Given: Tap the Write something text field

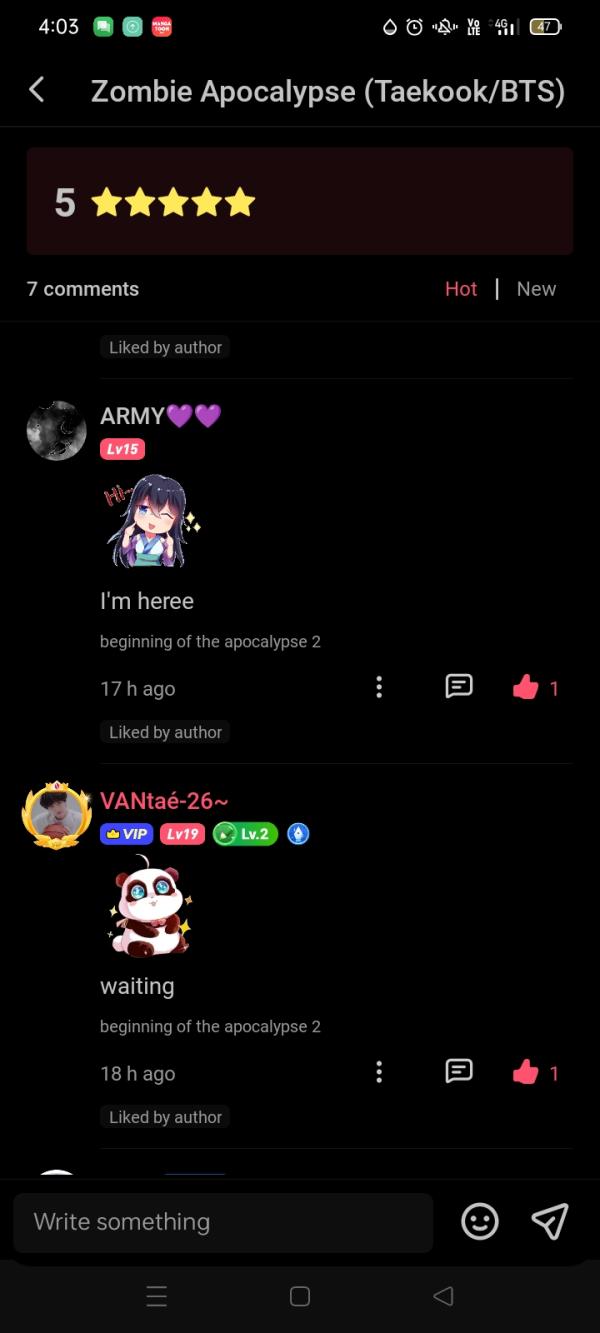Looking at the screenshot, I should pyautogui.click(x=222, y=1222).
